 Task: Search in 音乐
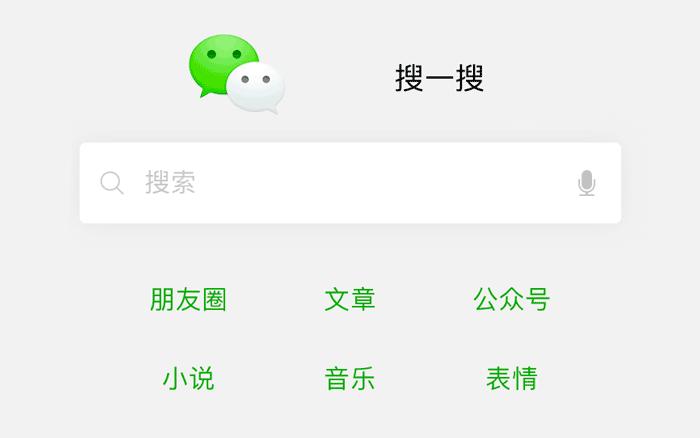point(350,379)
